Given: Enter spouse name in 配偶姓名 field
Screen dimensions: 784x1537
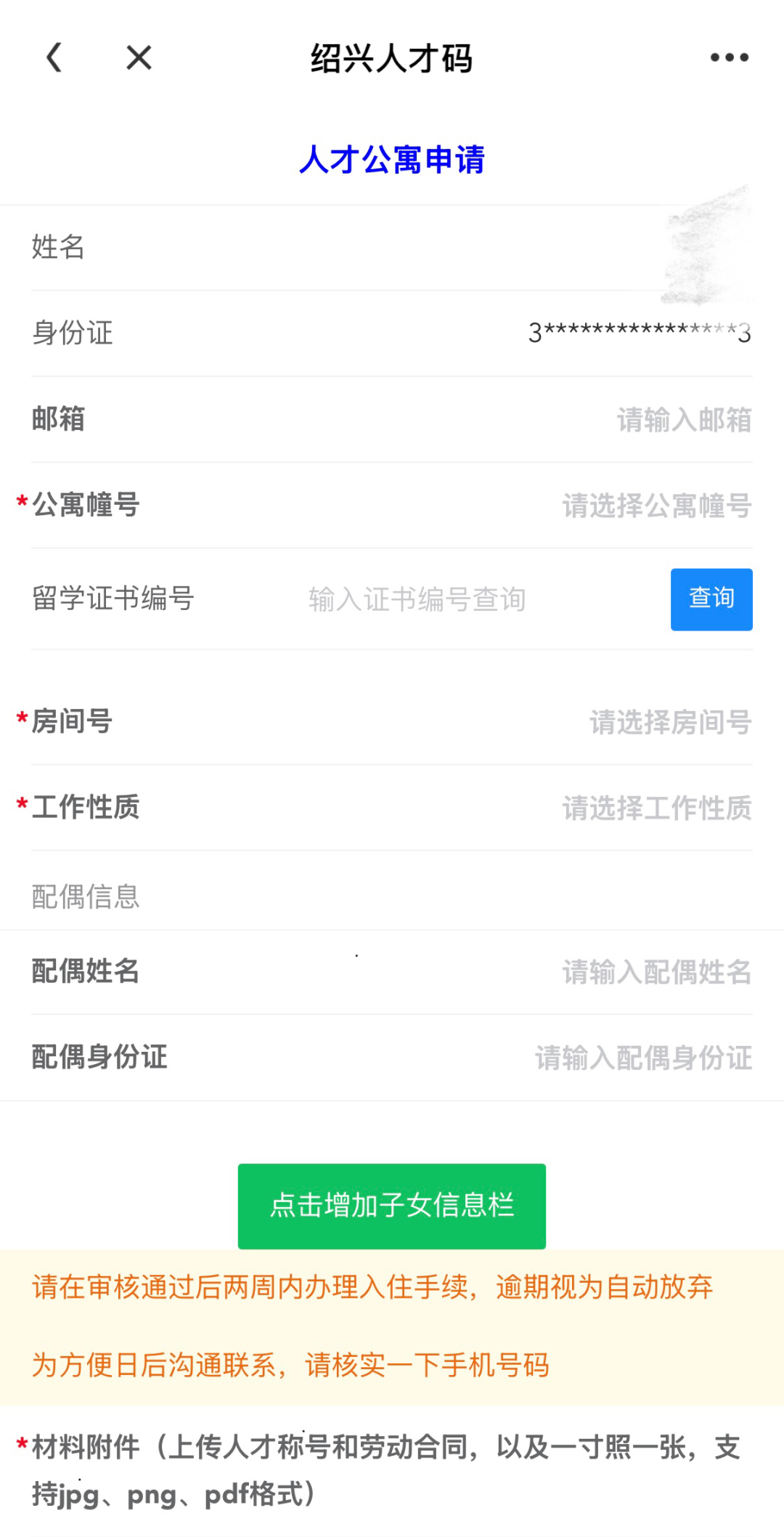Looking at the screenshot, I should click(x=656, y=972).
